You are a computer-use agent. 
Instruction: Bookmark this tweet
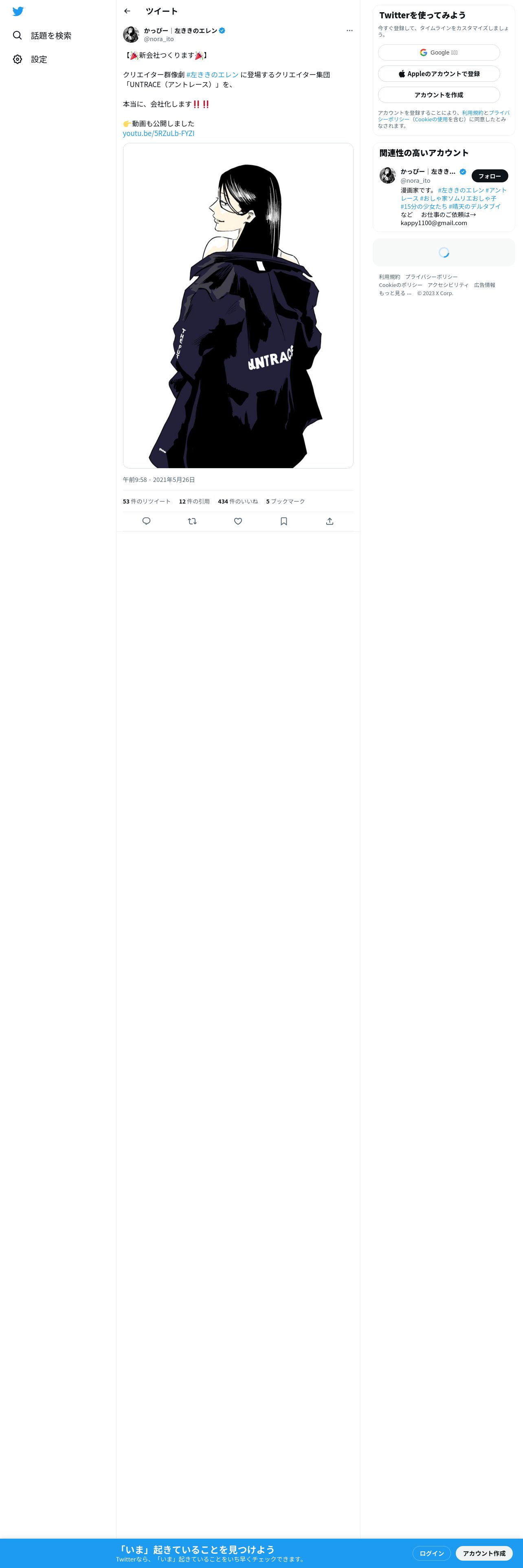tap(284, 521)
